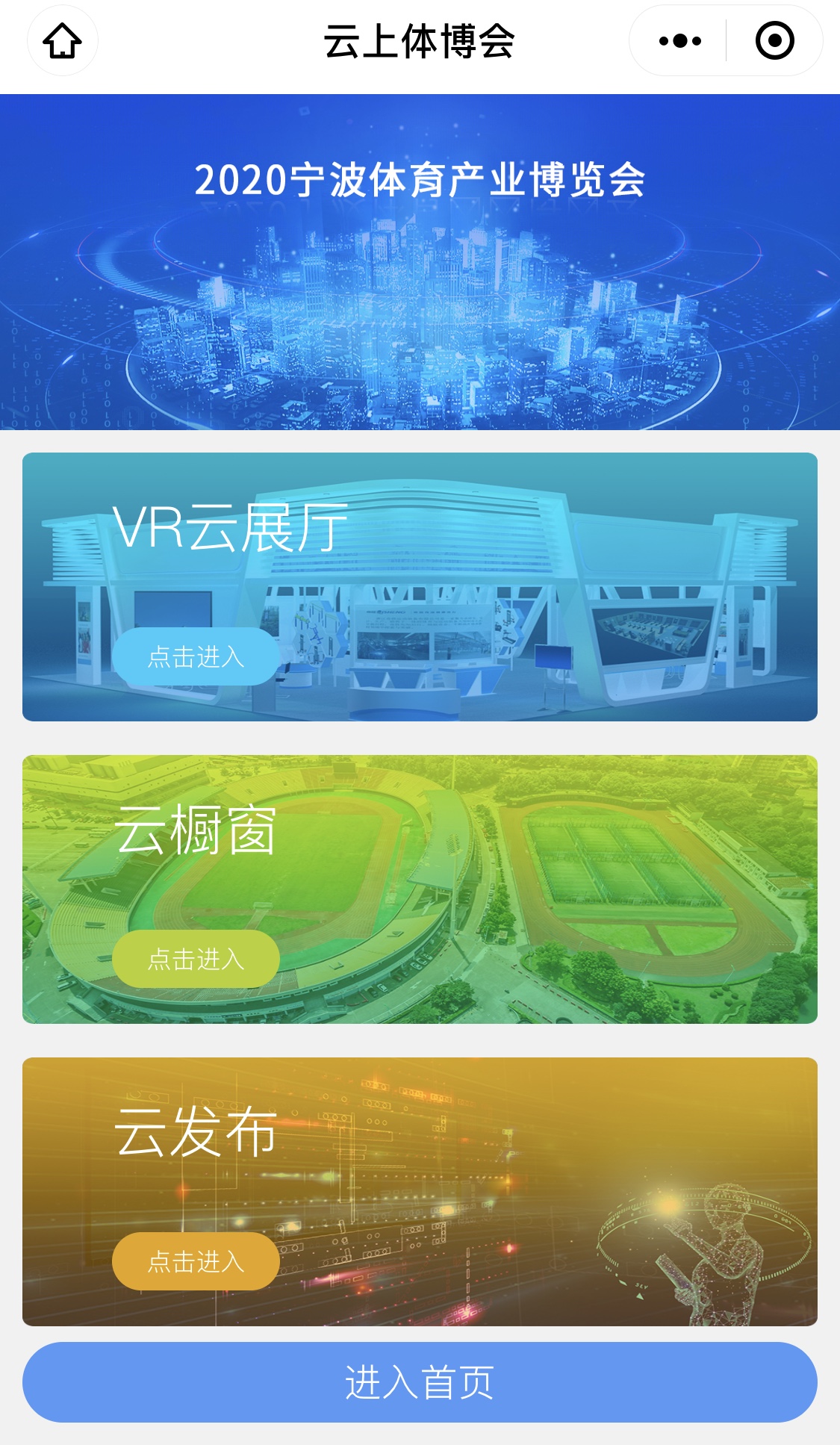Close the mini program via circle icon
Viewport: 840px width, 1445px height.
[774, 40]
